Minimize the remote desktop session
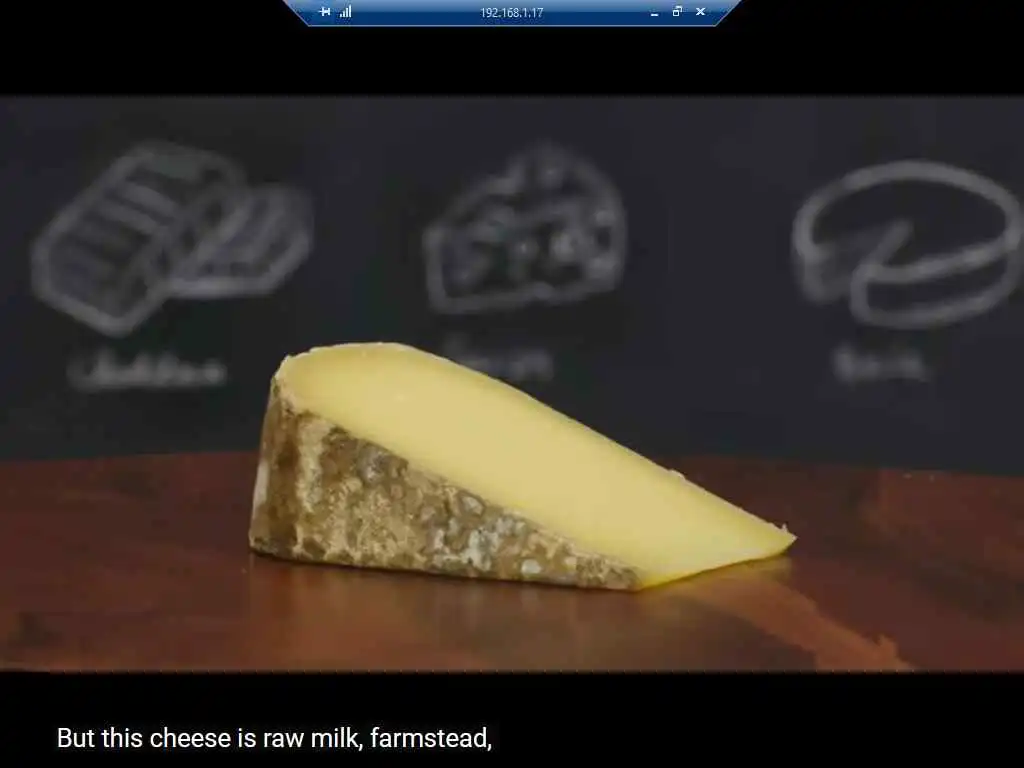The height and width of the screenshot is (768, 1024). (x=654, y=12)
